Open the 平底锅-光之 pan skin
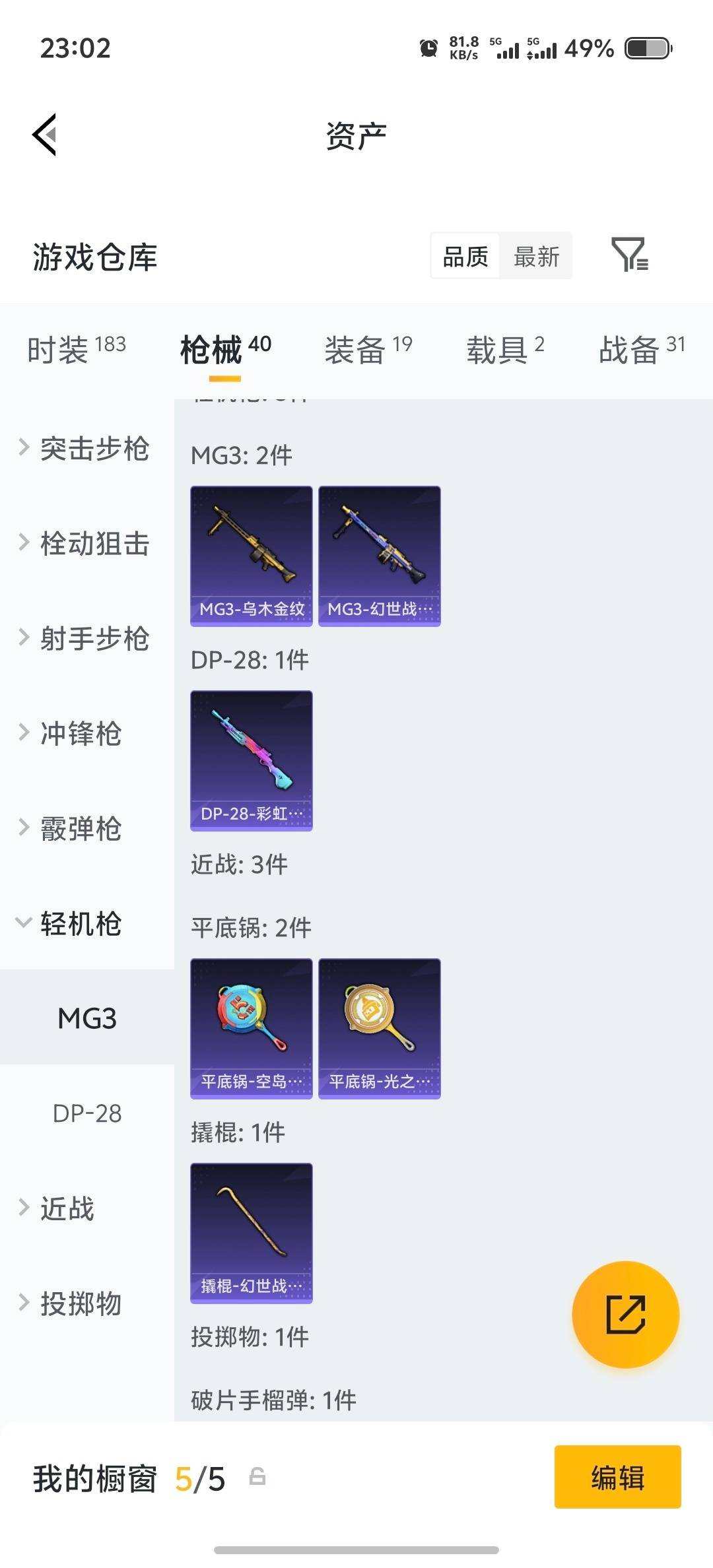Image resolution: width=713 pixels, height=1568 pixels. (378, 1027)
